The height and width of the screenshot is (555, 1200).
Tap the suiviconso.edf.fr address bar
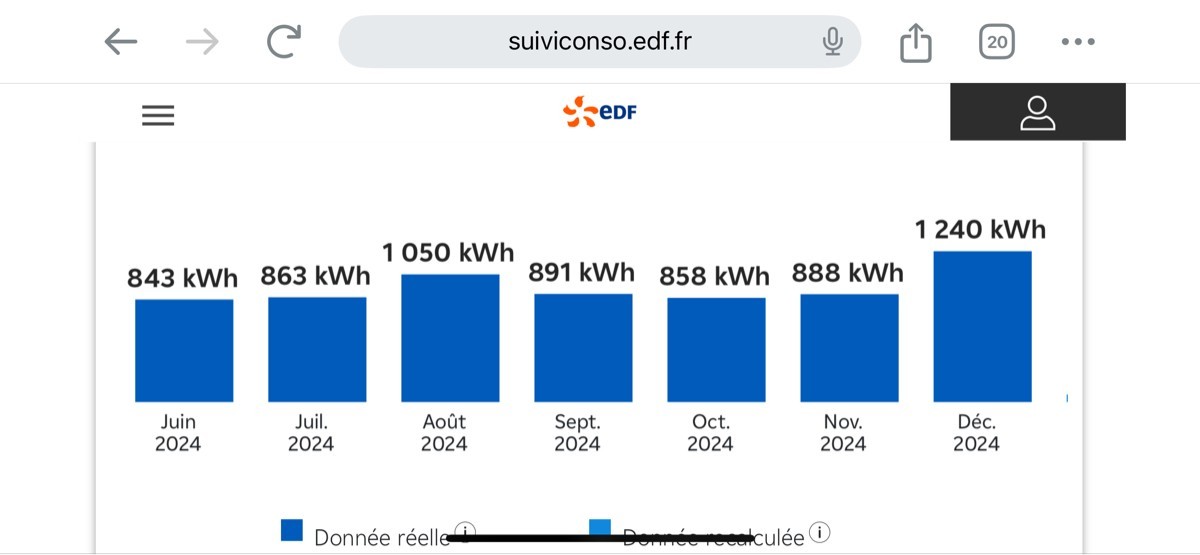point(598,42)
